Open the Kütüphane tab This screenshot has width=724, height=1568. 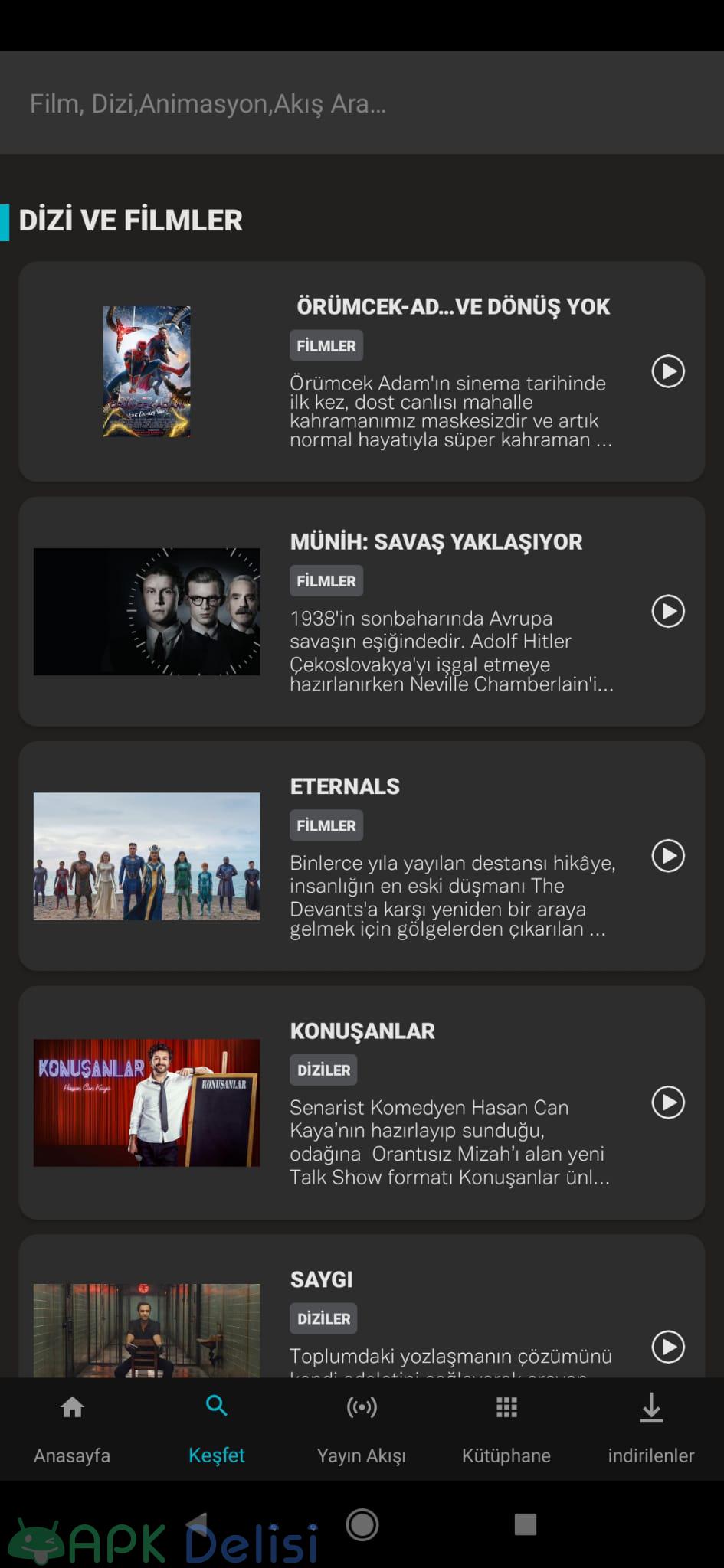506,1428
